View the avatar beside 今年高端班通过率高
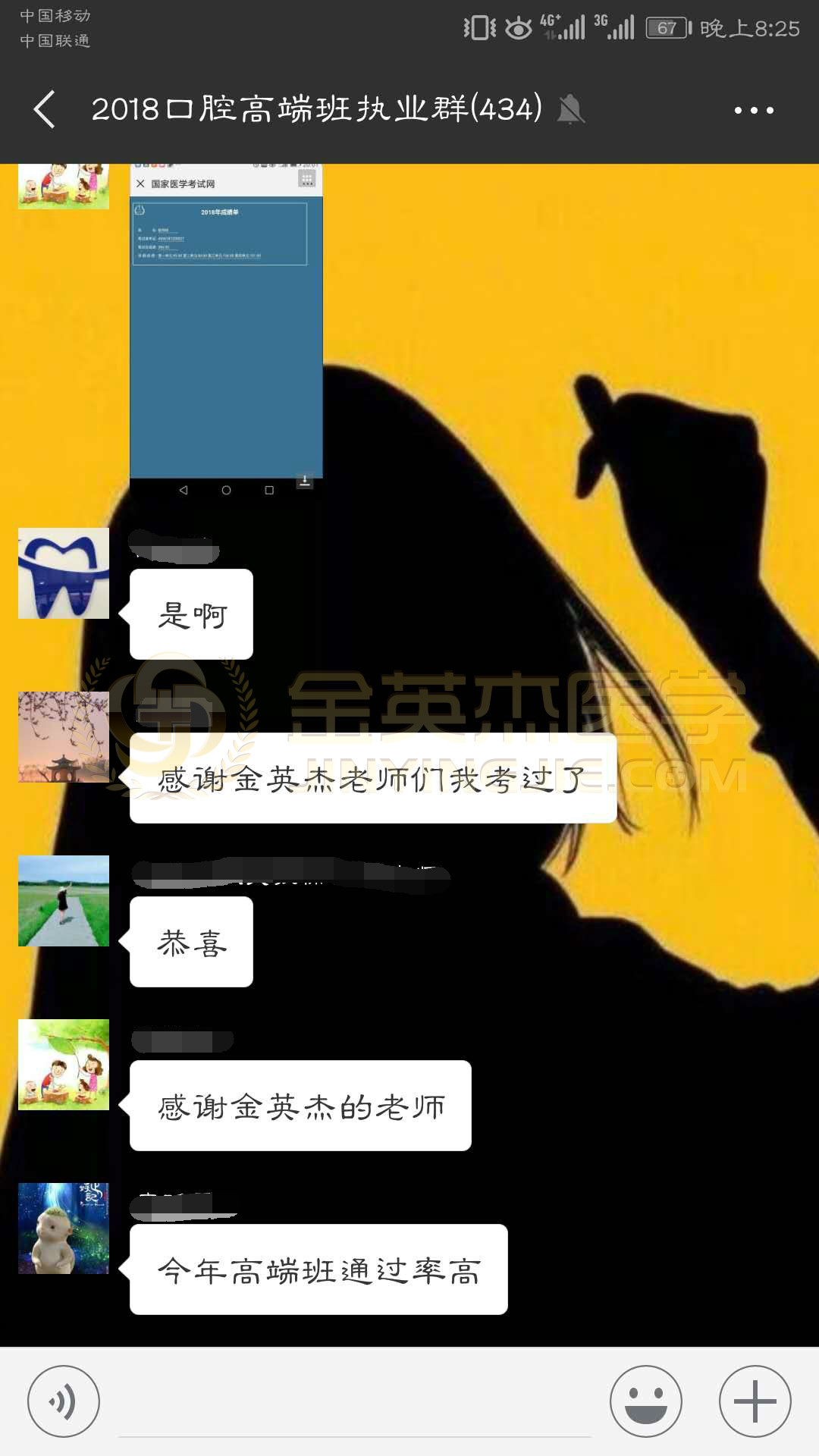819x1456 pixels. (64, 1228)
